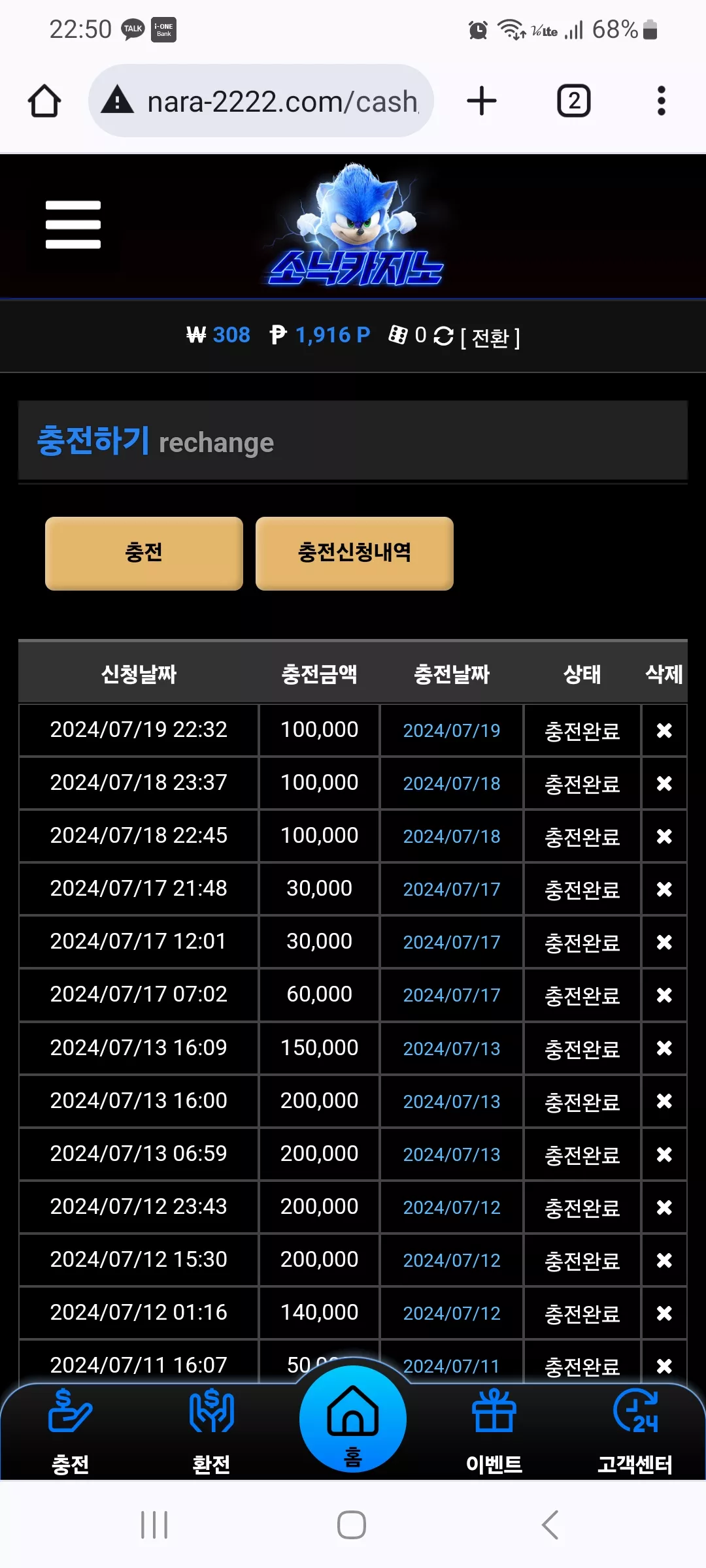Screen dimensions: 706x1568
Task: Open 충전신청내역 history
Action: click(x=354, y=553)
